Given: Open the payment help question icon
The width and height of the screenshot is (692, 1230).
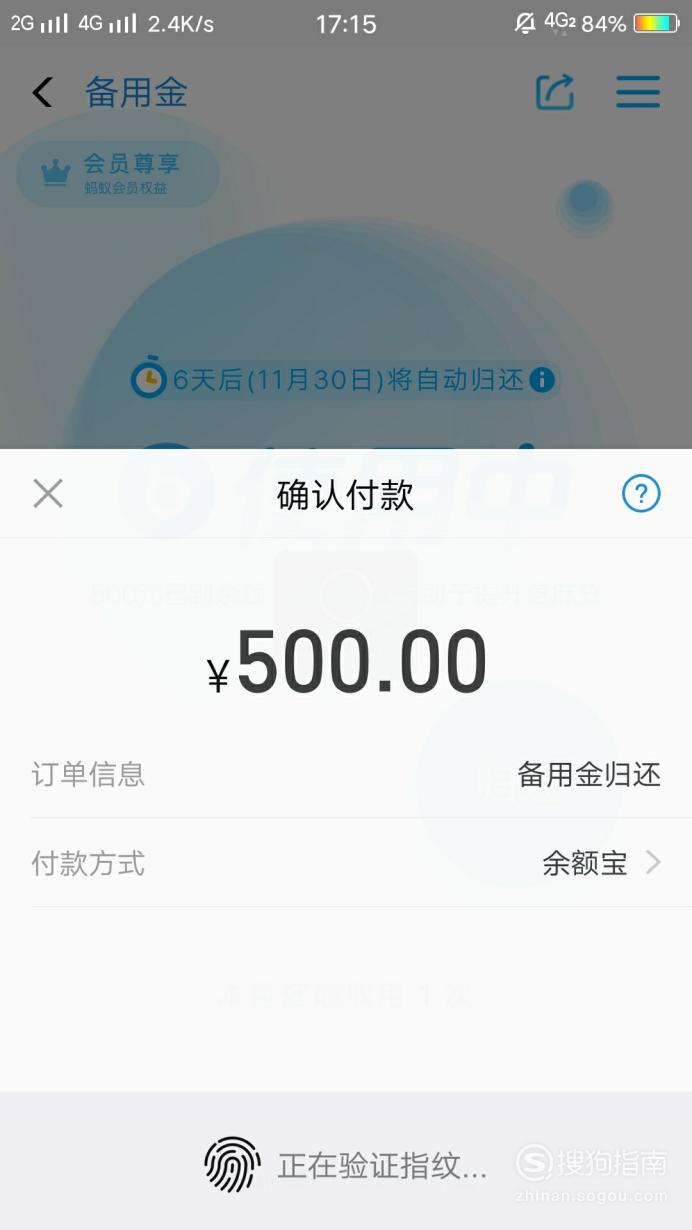Looking at the screenshot, I should (x=641, y=493).
